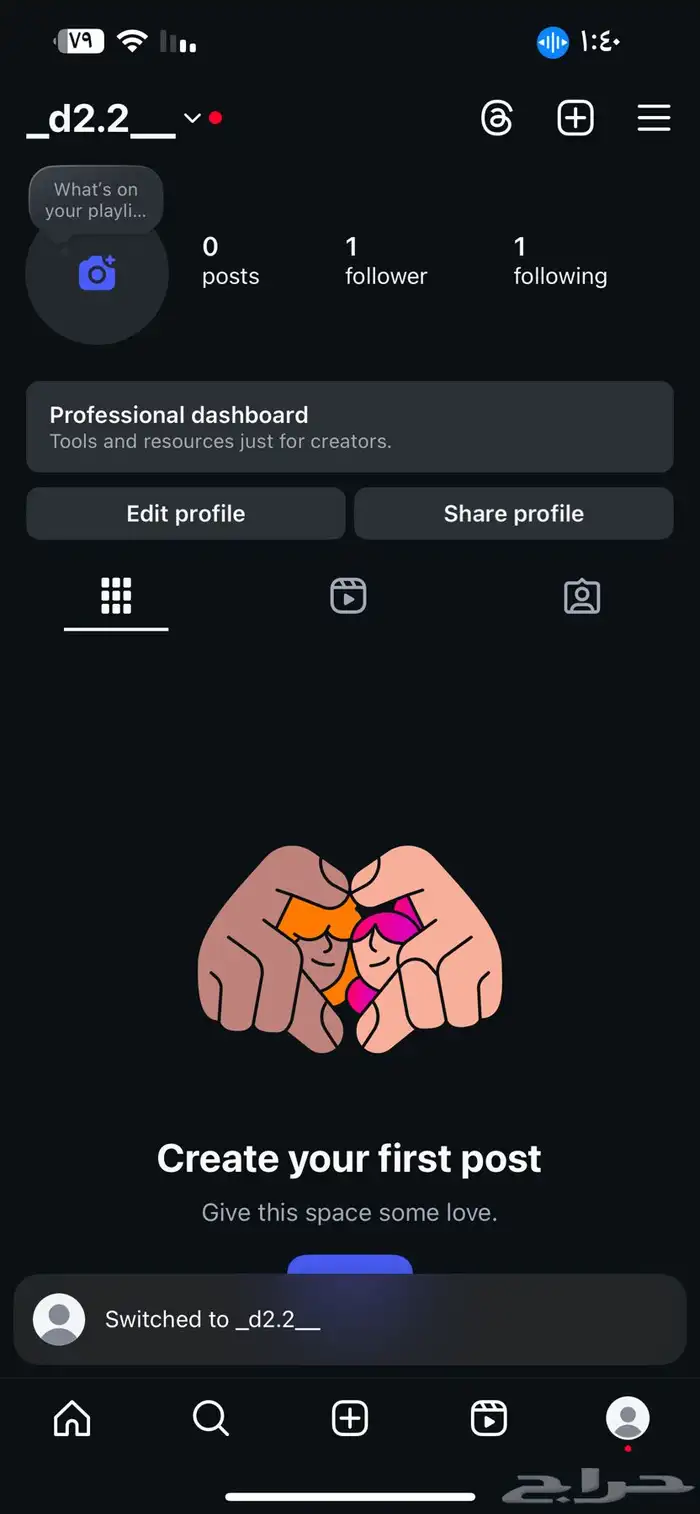The image size is (700, 1514).
Task: View the follower list
Action: (386, 261)
